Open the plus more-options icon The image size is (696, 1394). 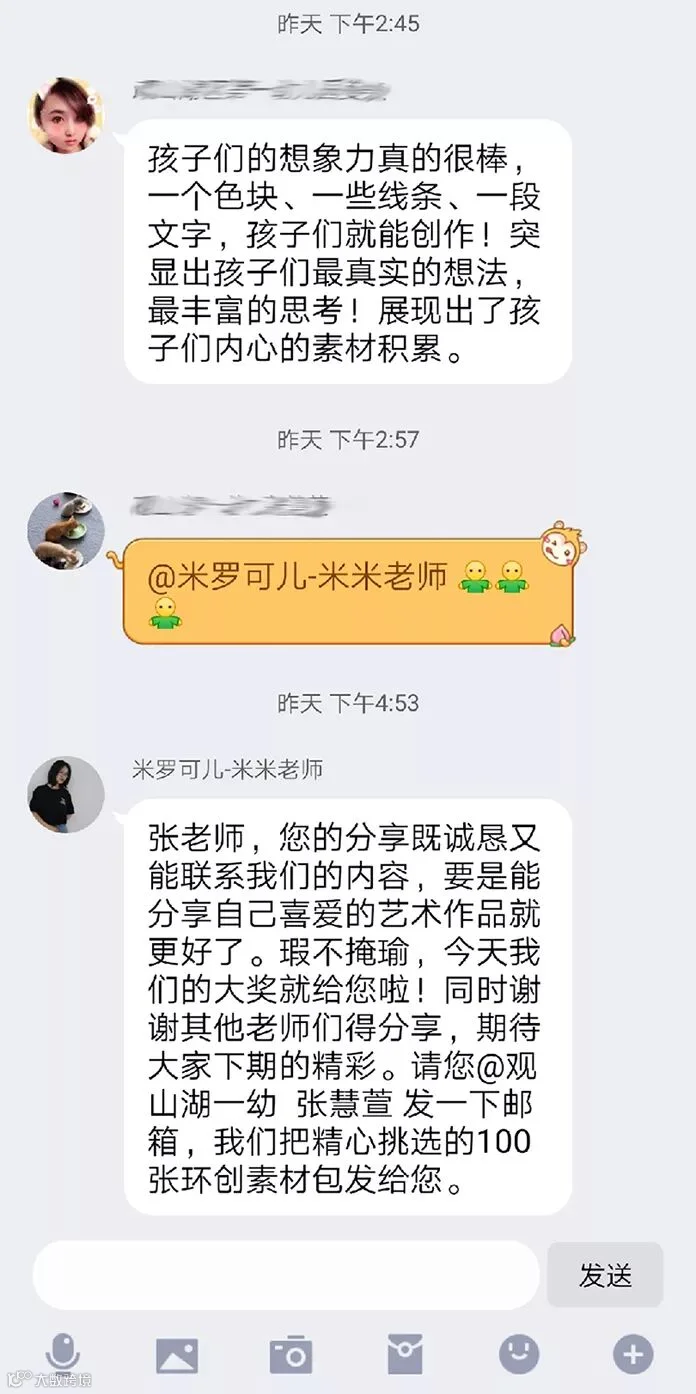click(633, 1356)
